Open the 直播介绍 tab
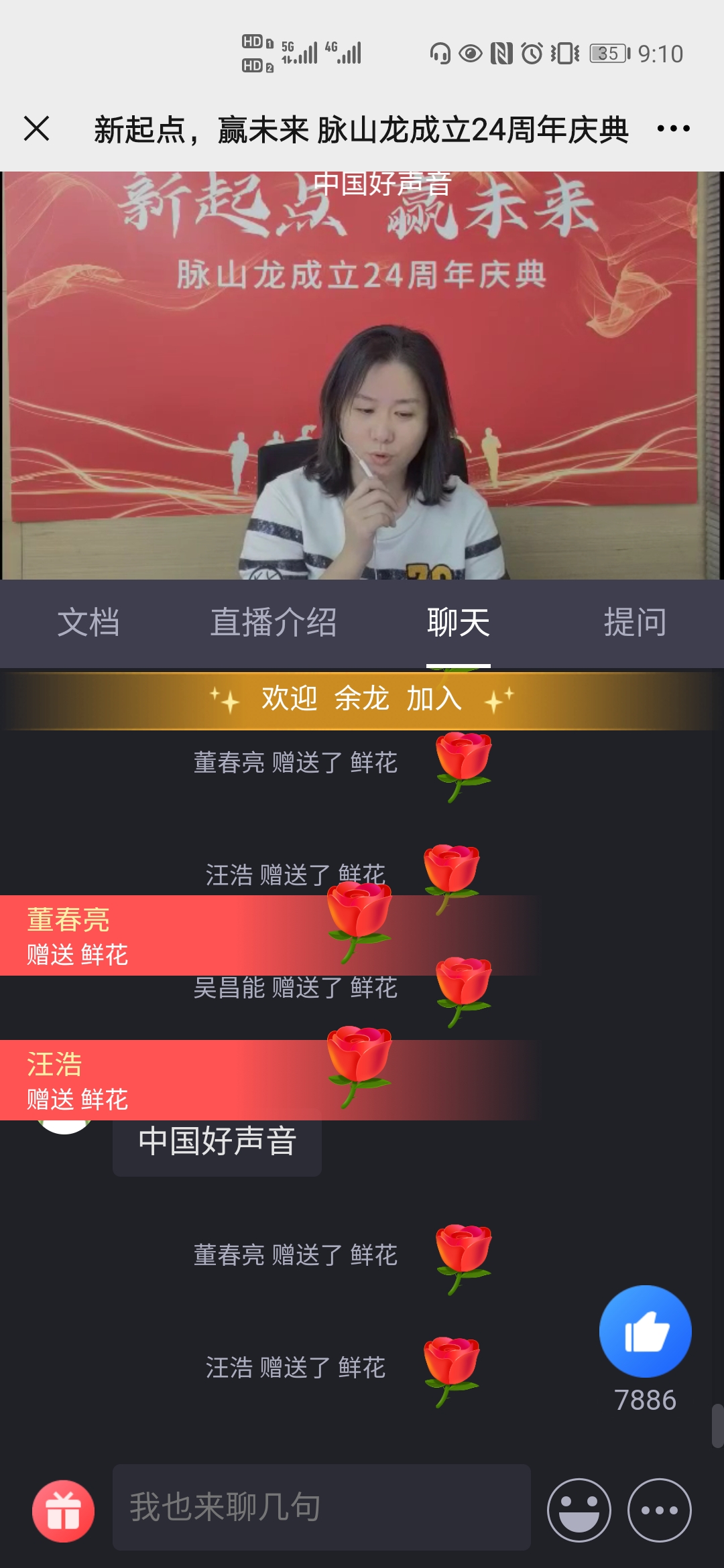 point(274,623)
